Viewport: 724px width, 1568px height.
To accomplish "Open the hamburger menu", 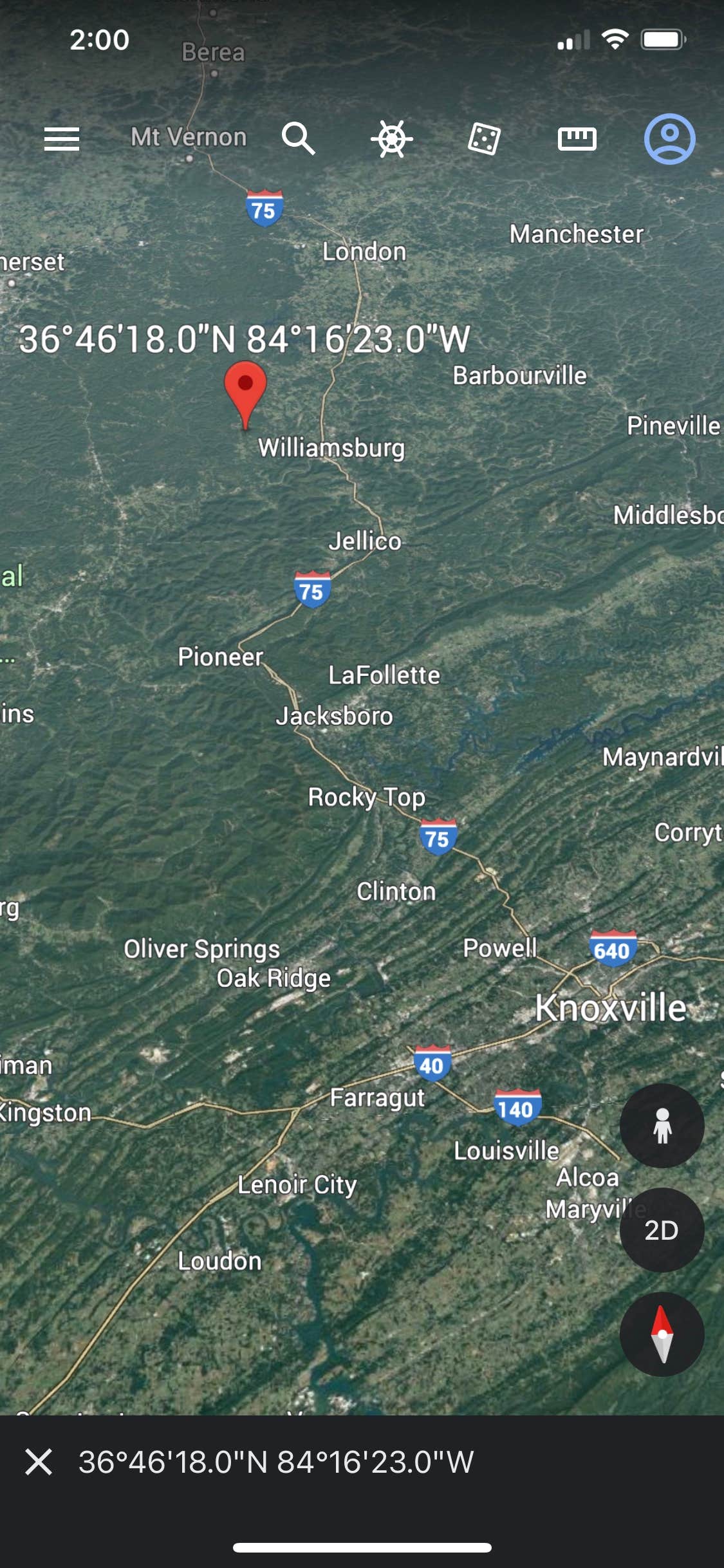I will pos(62,139).
